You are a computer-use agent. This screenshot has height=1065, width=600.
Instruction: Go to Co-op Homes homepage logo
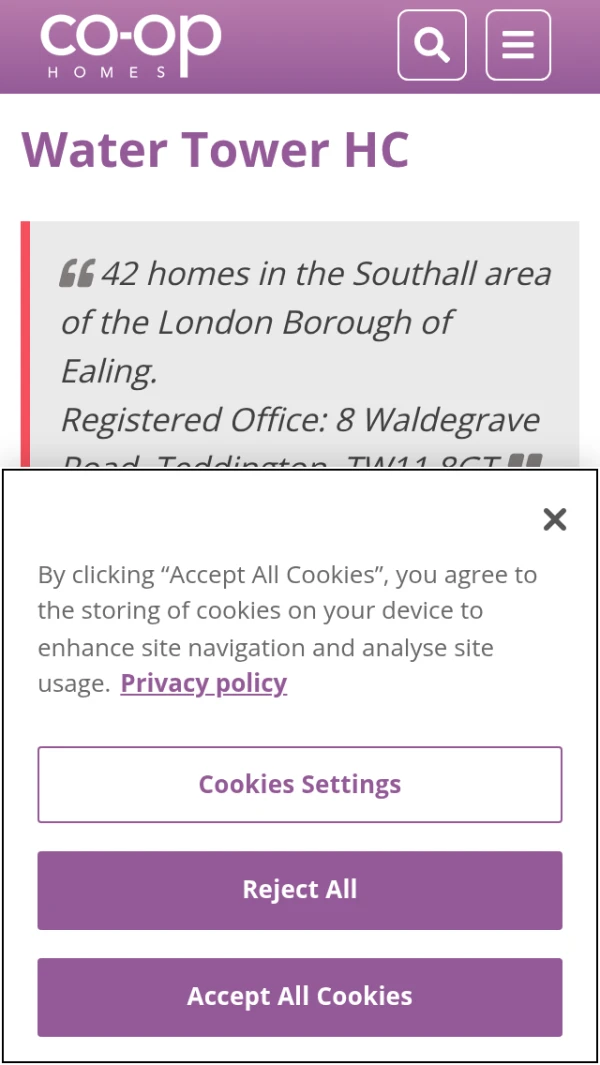click(130, 46)
